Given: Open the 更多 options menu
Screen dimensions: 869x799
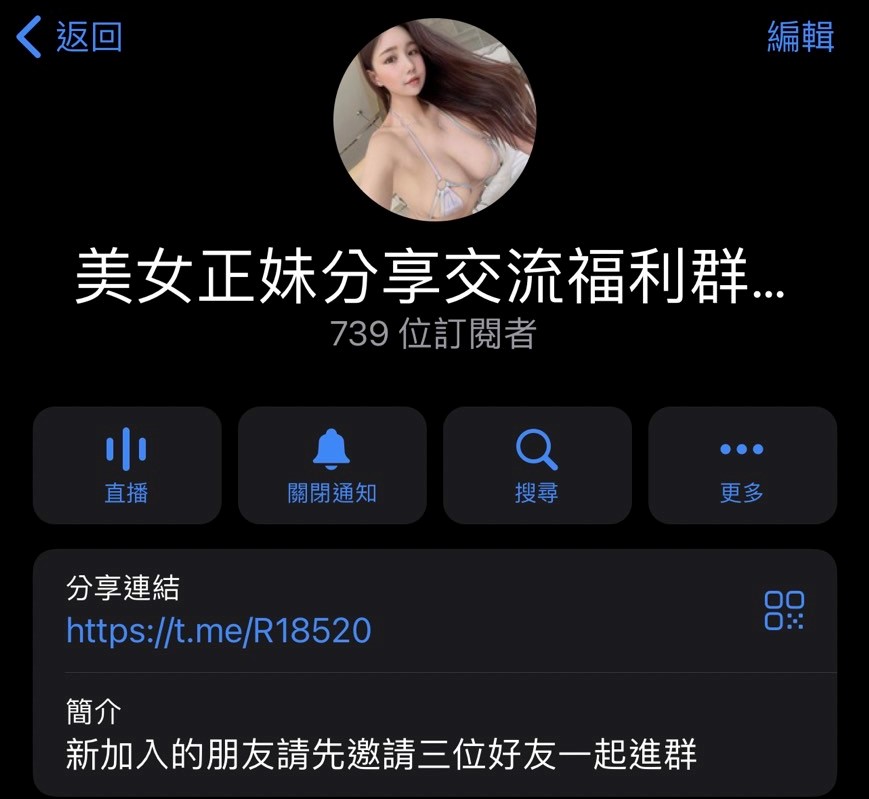Looking at the screenshot, I should click(x=742, y=465).
